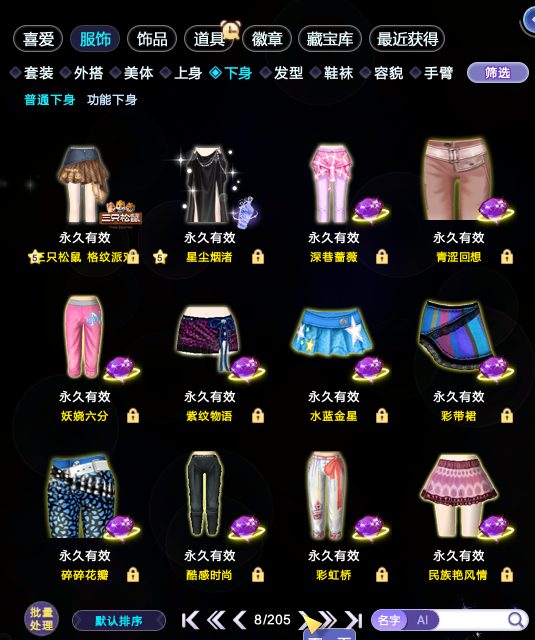Switch search mode to AI
Image resolution: width=535 pixels, height=640 pixels.
pyautogui.click(x=422, y=620)
